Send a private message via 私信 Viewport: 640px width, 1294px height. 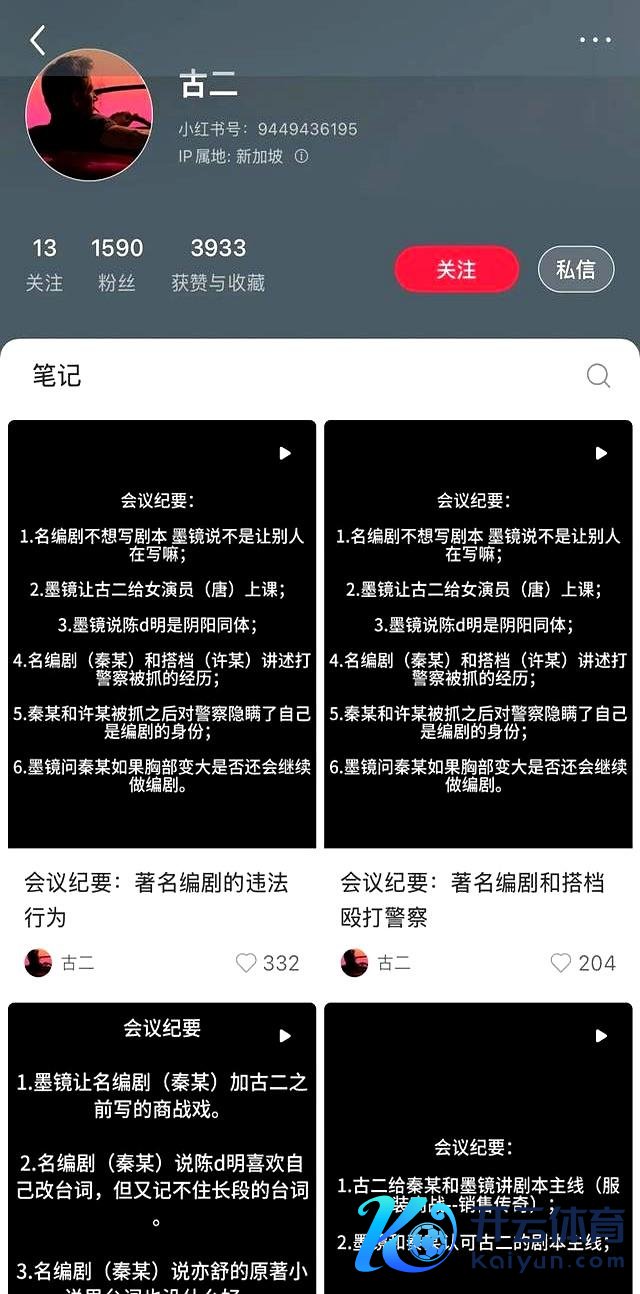(x=576, y=270)
